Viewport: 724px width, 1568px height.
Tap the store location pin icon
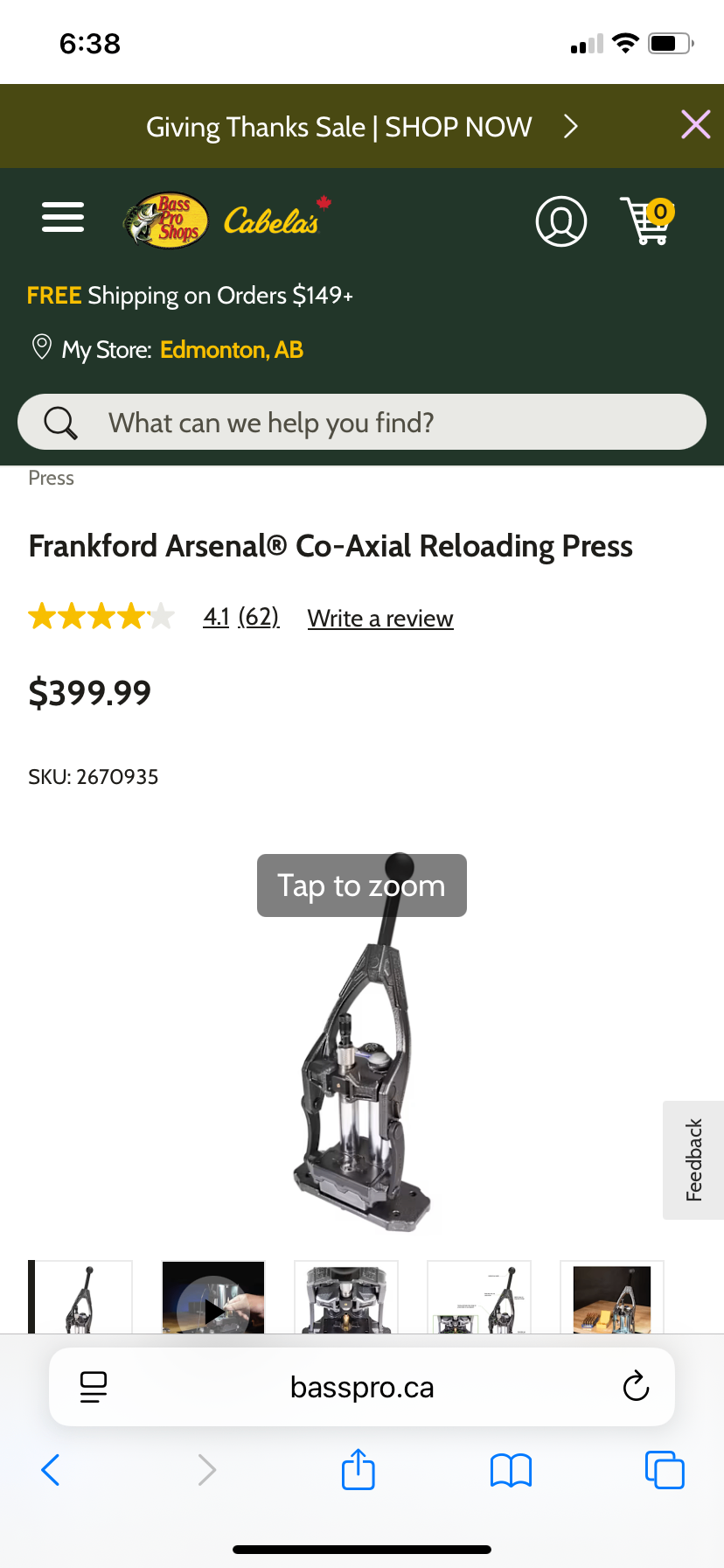pyautogui.click(x=40, y=347)
